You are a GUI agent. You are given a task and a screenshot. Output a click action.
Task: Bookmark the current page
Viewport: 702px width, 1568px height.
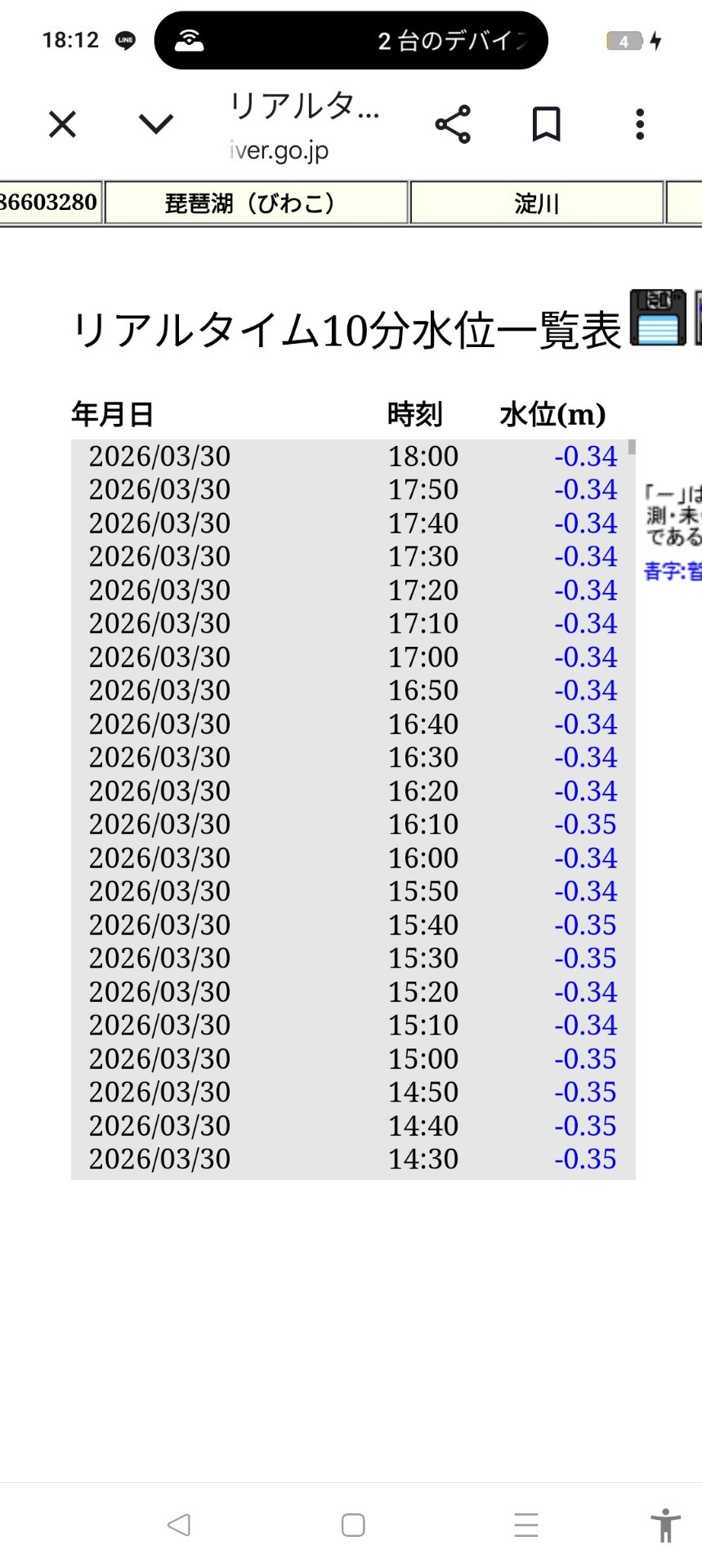pyautogui.click(x=546, y=125)
